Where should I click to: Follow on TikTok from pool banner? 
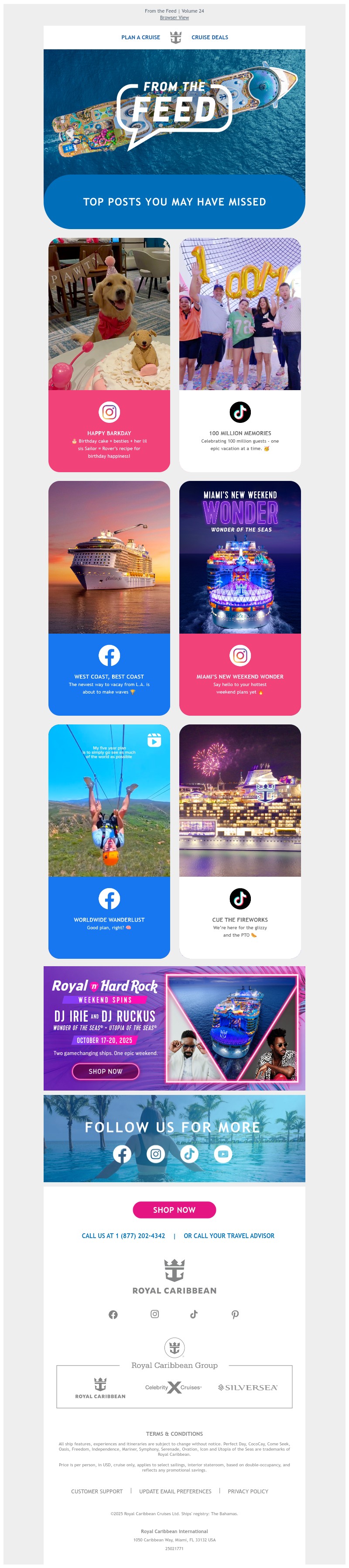tap(189, 1153)
